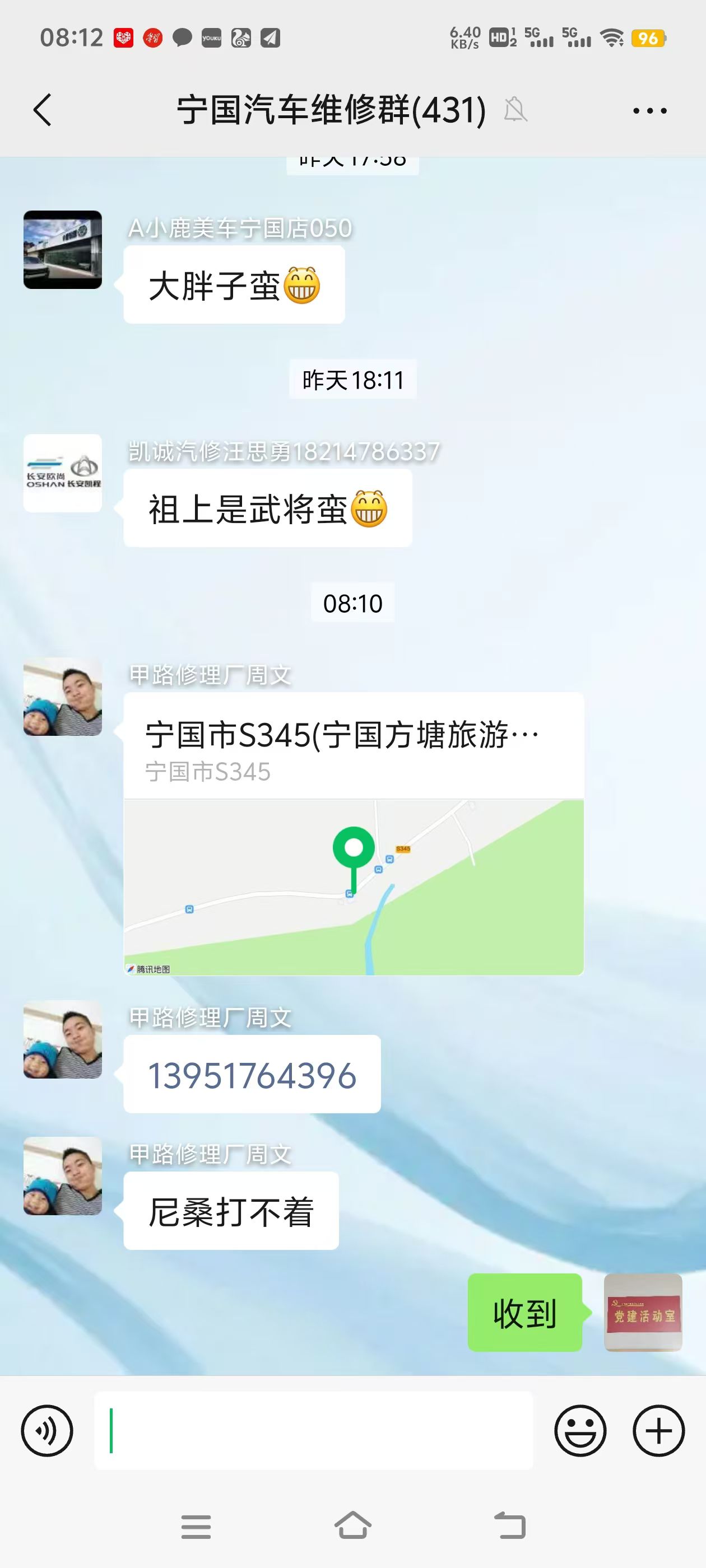The height and width of the screenshot is (1568, 706).
Task: View 凯诚汽修汪思勇's avatar profile
Action: tap(63, 473)
